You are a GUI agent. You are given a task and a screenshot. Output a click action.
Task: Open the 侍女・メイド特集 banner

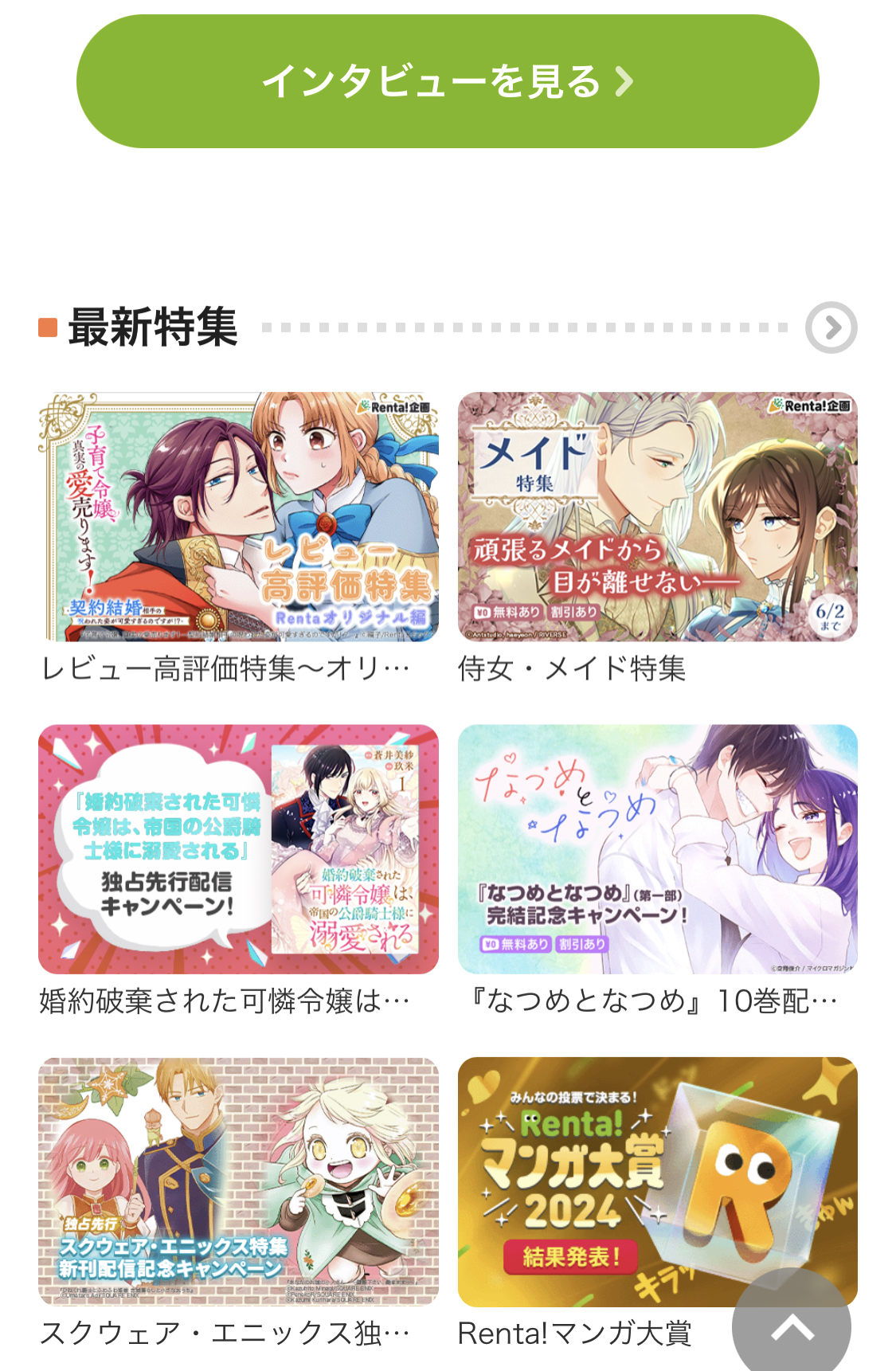click(657, 516)
